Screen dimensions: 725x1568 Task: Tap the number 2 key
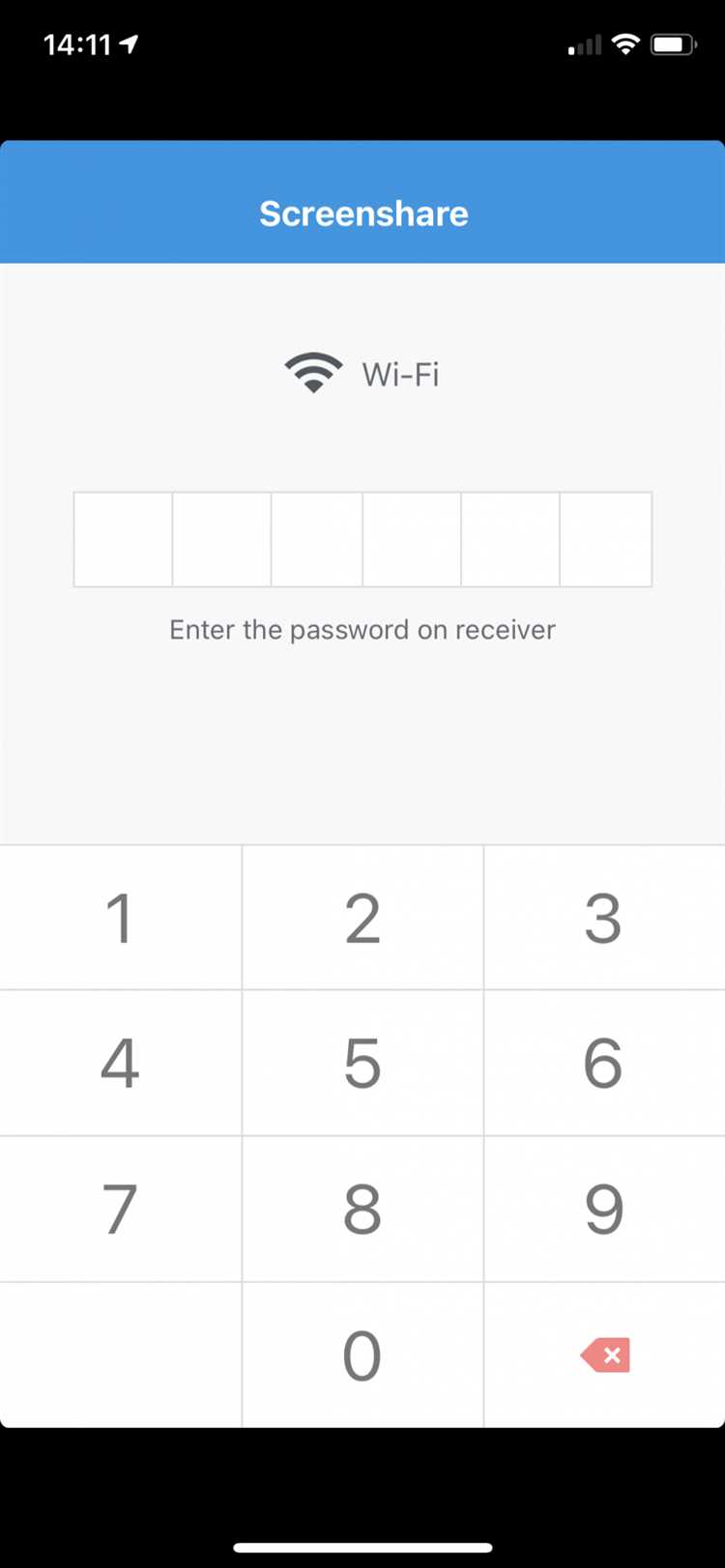[x=362, y=918]
